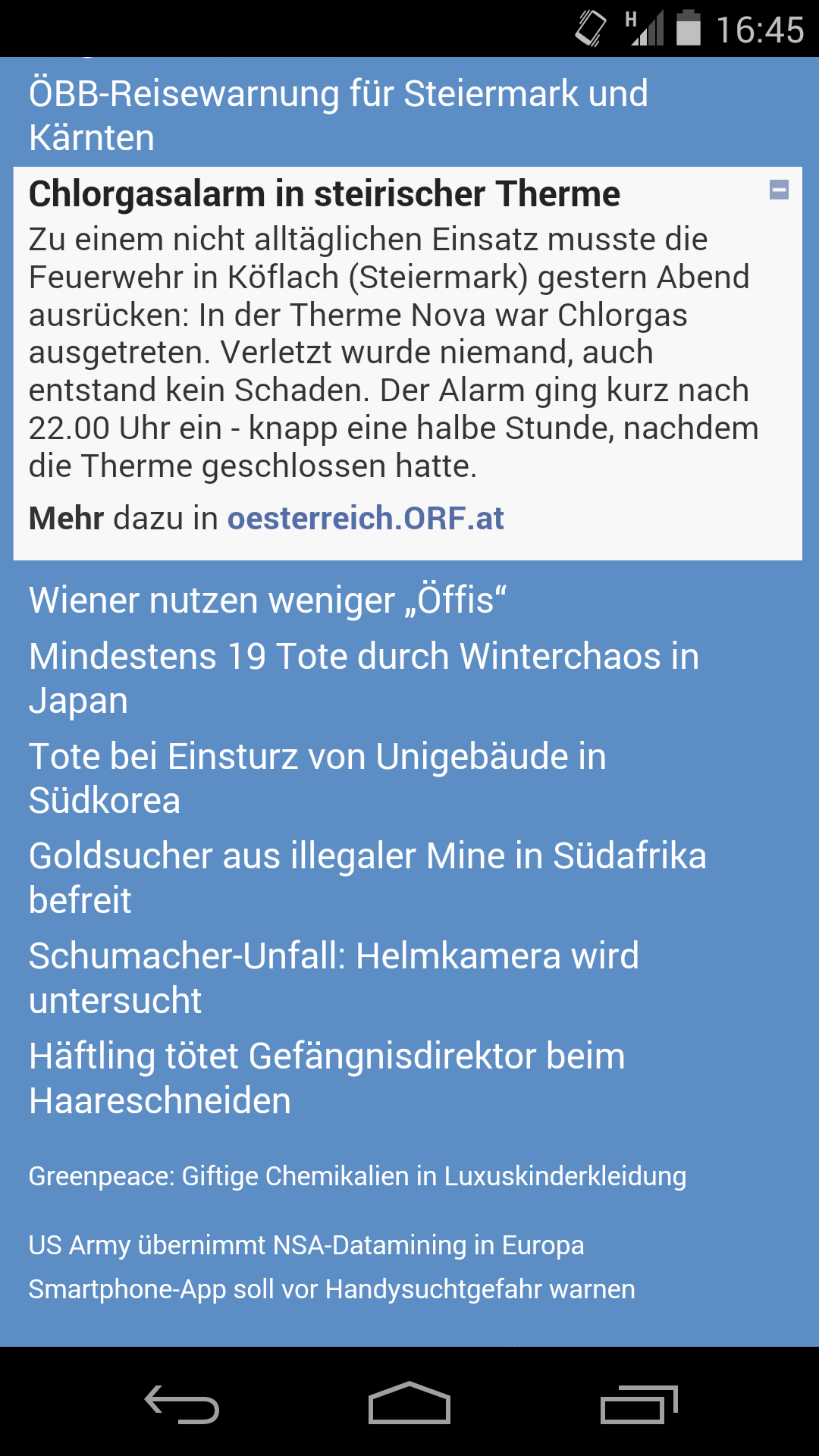Open Einsturz von Unigebäude in Südkorea story
This screenshot has height=1456, width=819.
[318, 778]
